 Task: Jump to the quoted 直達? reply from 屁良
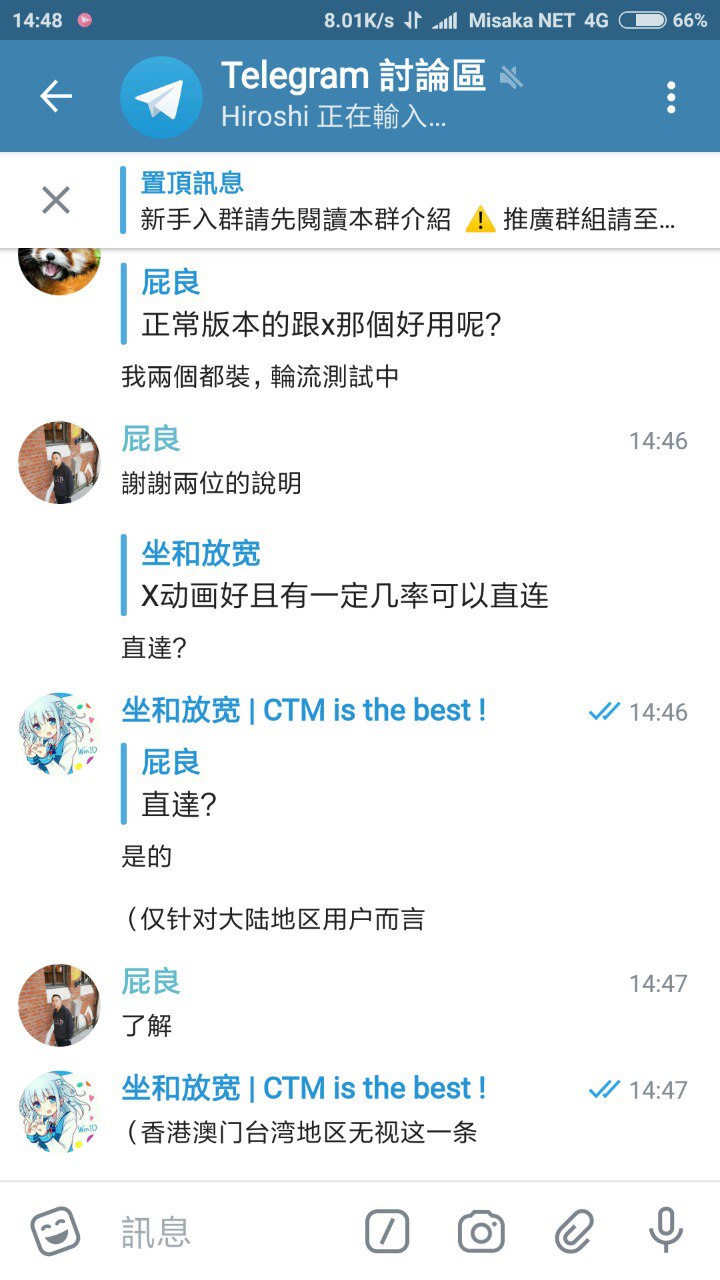[x=180, y=783]
